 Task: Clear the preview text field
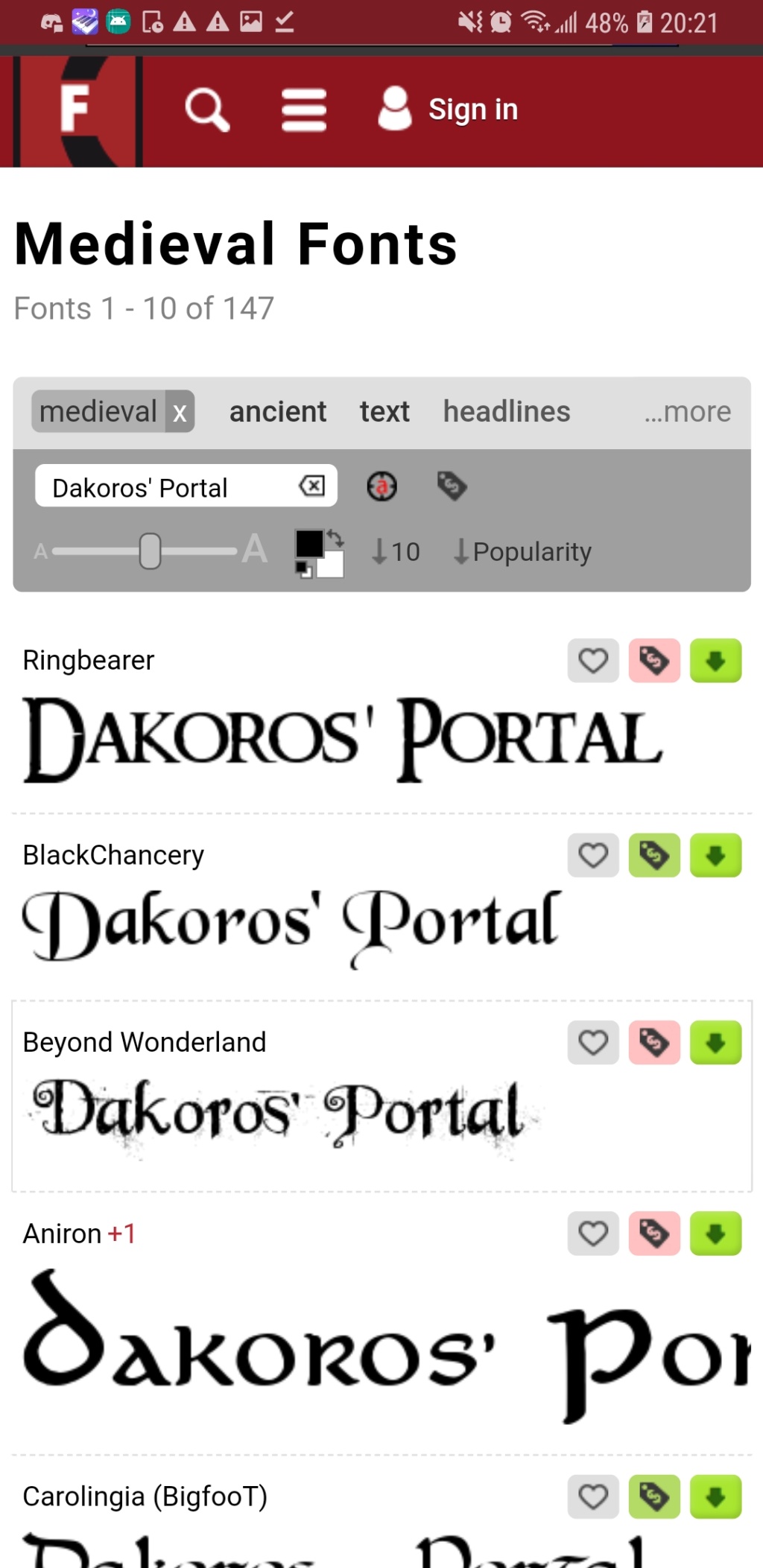312,486
